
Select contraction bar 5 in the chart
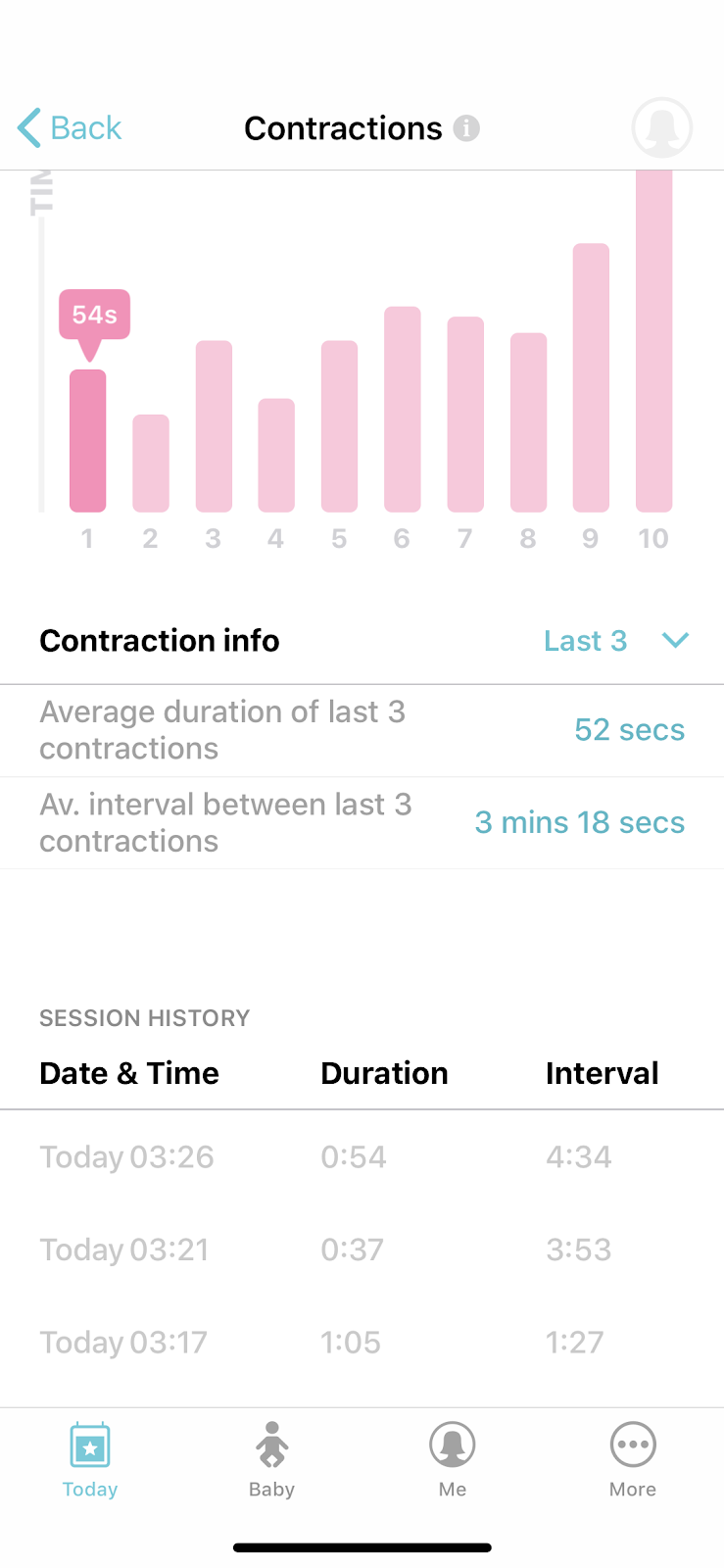[339, 426]
